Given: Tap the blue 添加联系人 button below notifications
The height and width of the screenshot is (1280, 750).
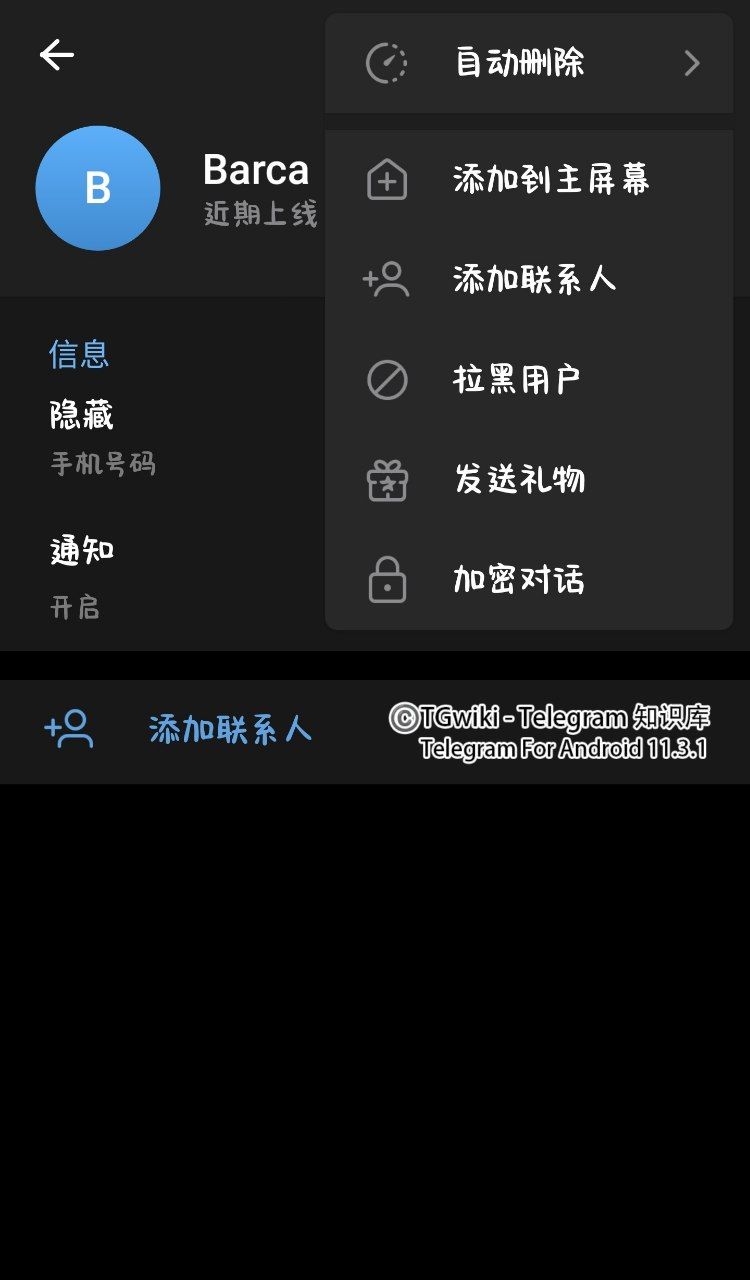Looking at the screenshot, I should click(180, 730).
